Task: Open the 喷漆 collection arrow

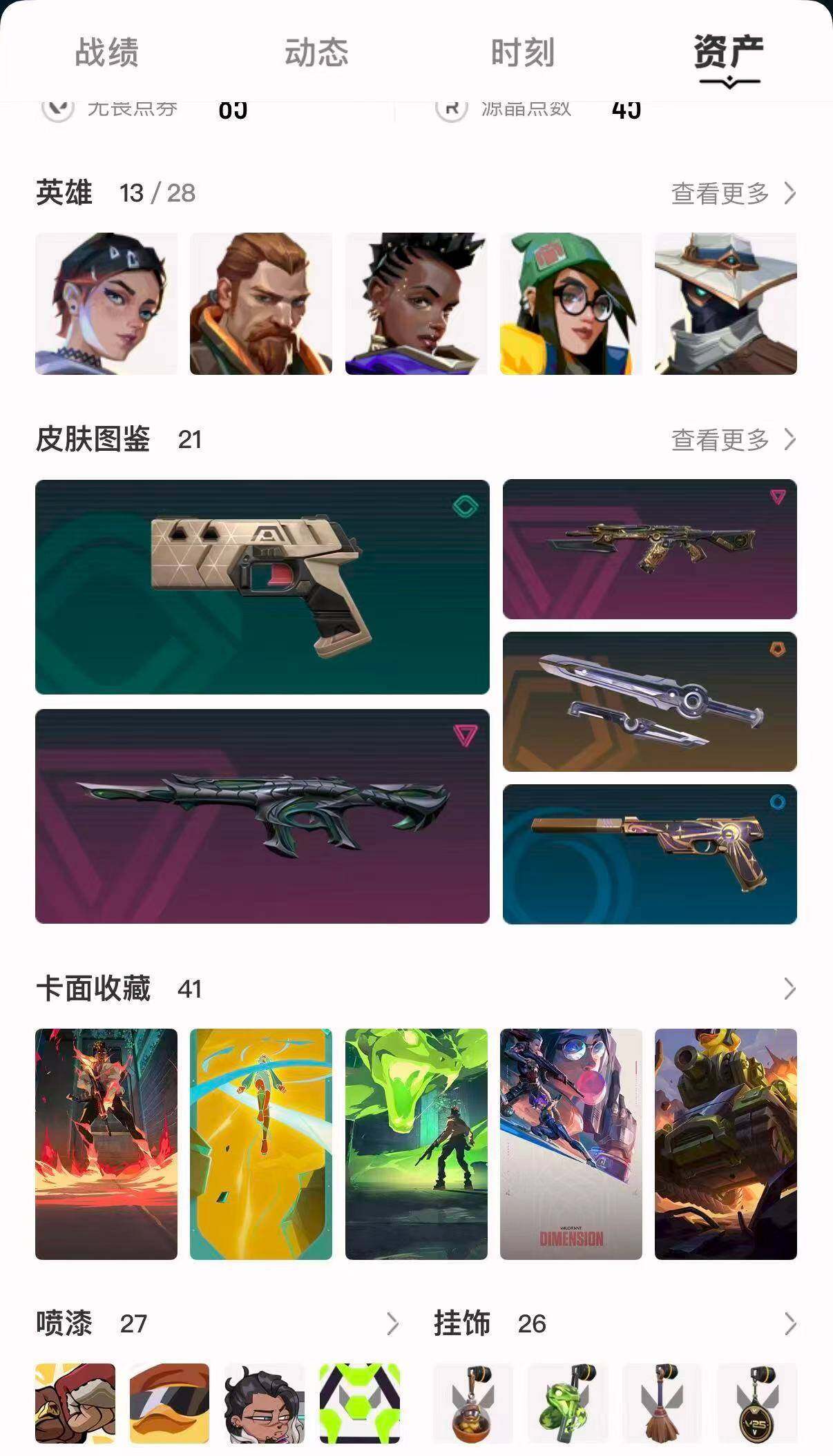Action: point(392,1323)
